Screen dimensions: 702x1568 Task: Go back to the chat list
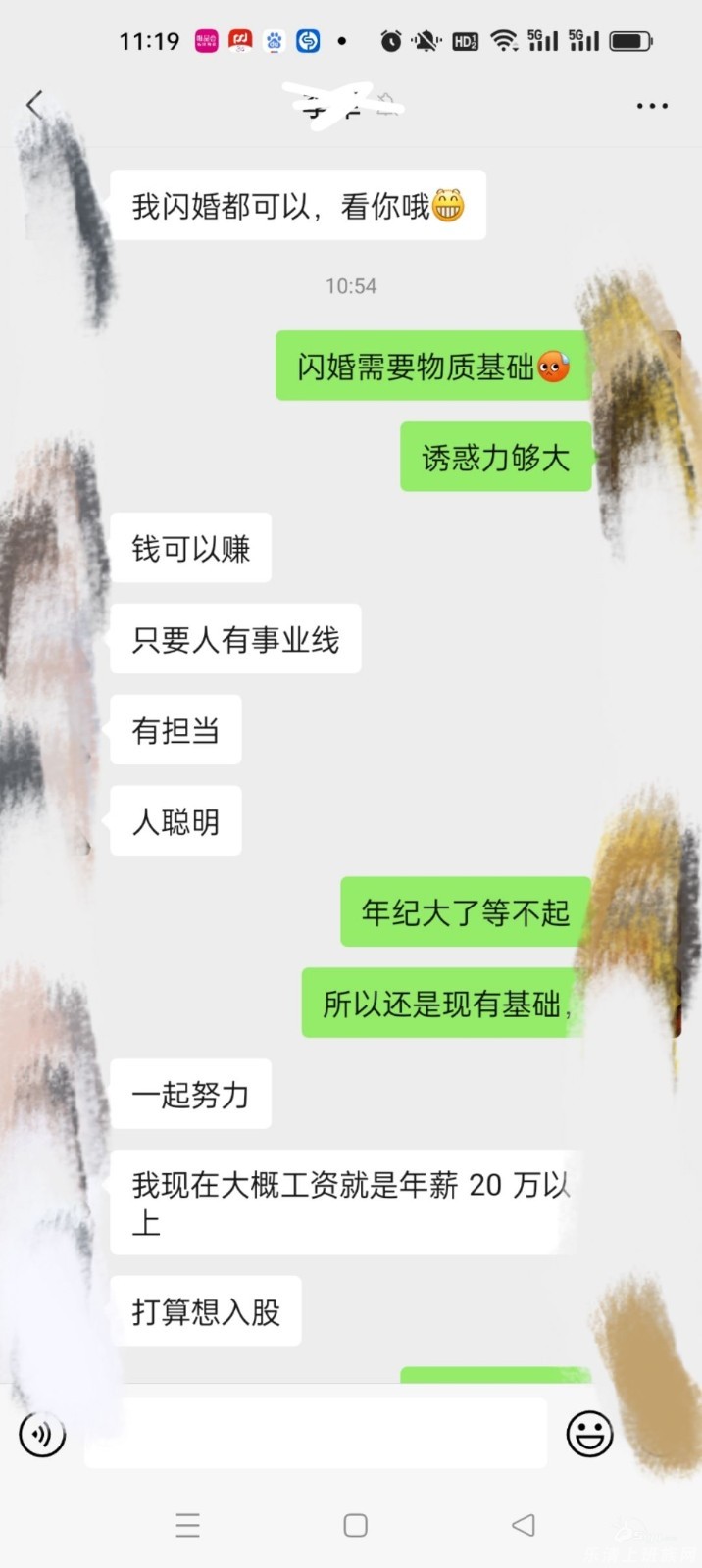pos(35,105)
